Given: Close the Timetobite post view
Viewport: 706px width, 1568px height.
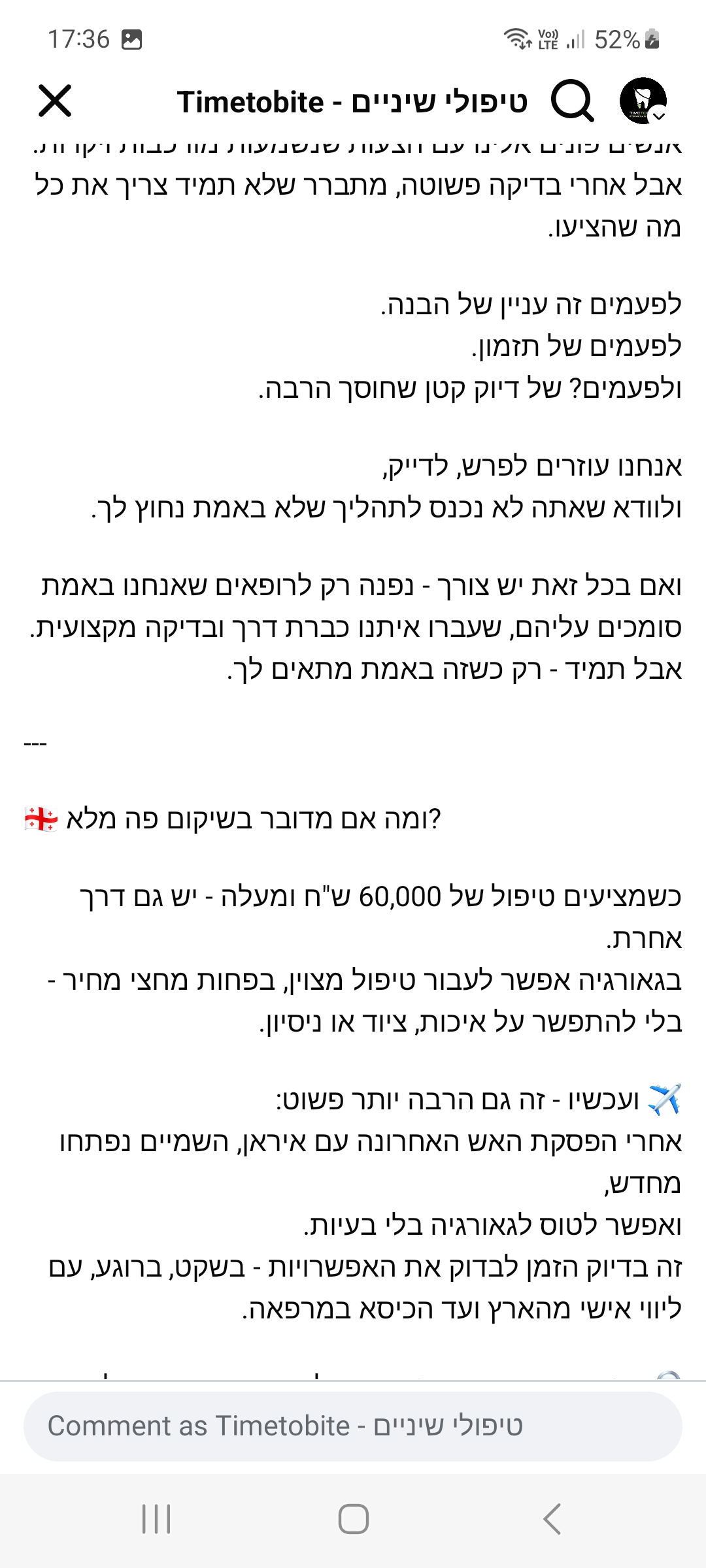Looking at the screenshot, I should [55, 101].
